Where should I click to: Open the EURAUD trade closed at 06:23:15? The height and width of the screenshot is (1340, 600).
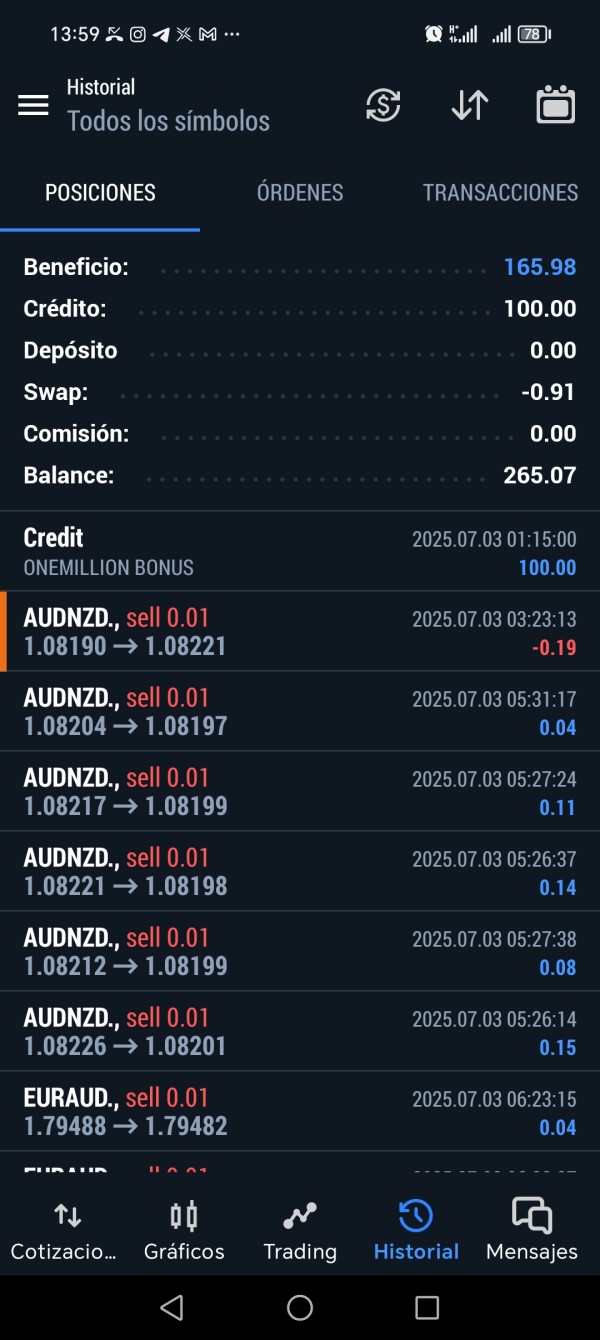[300, 1112]
